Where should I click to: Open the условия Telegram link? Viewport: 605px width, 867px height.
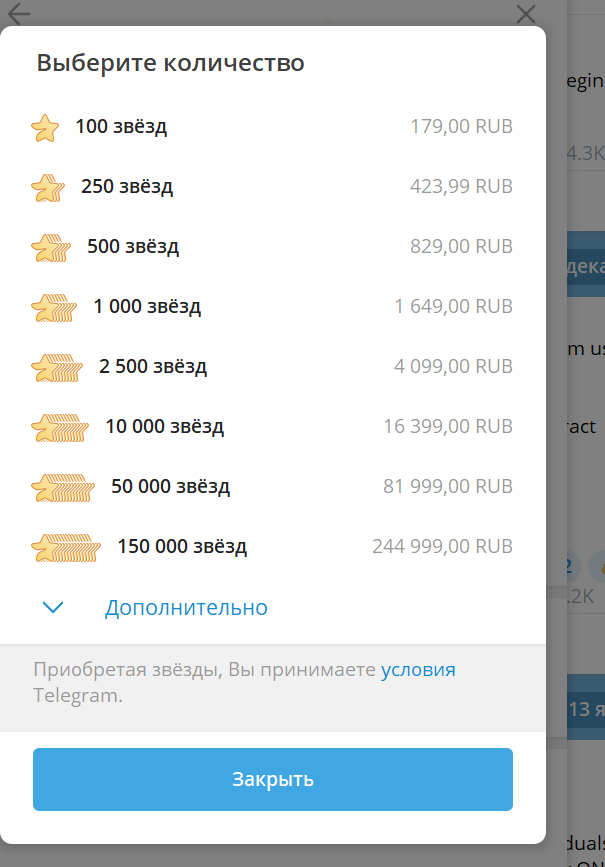pos(417,670)
